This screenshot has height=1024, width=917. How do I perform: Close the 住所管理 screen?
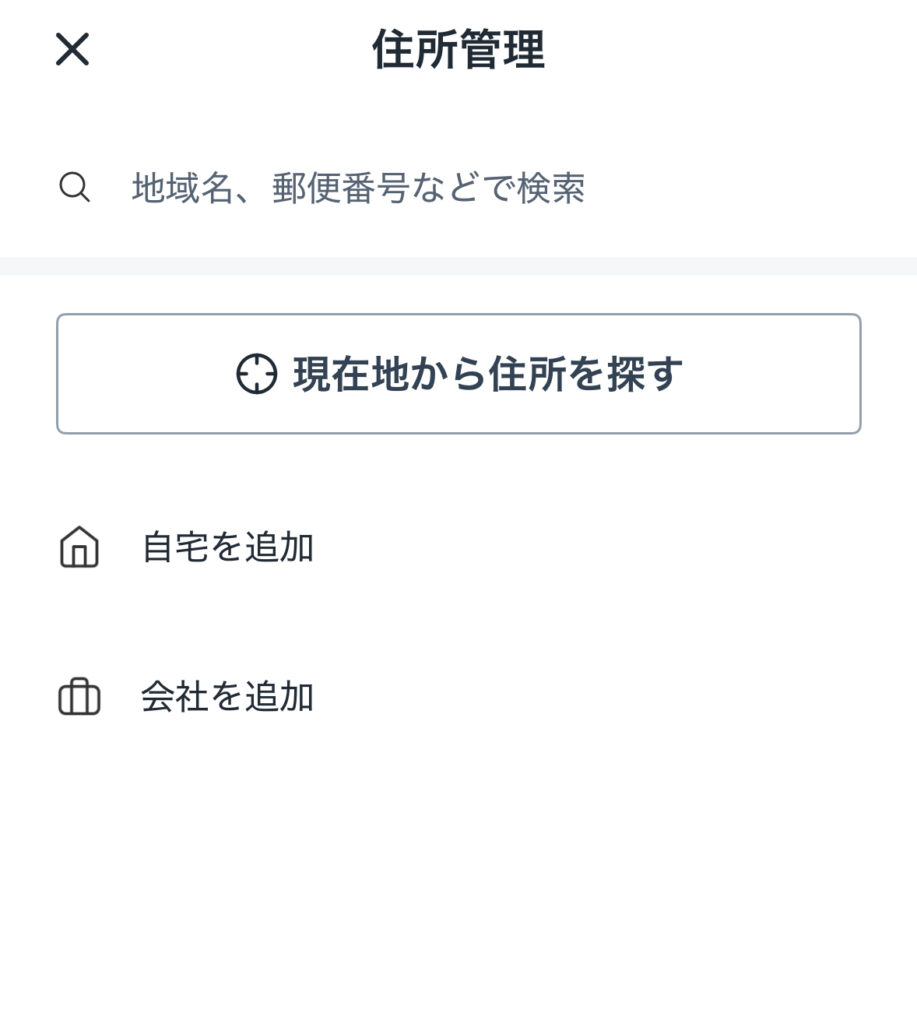72,49
